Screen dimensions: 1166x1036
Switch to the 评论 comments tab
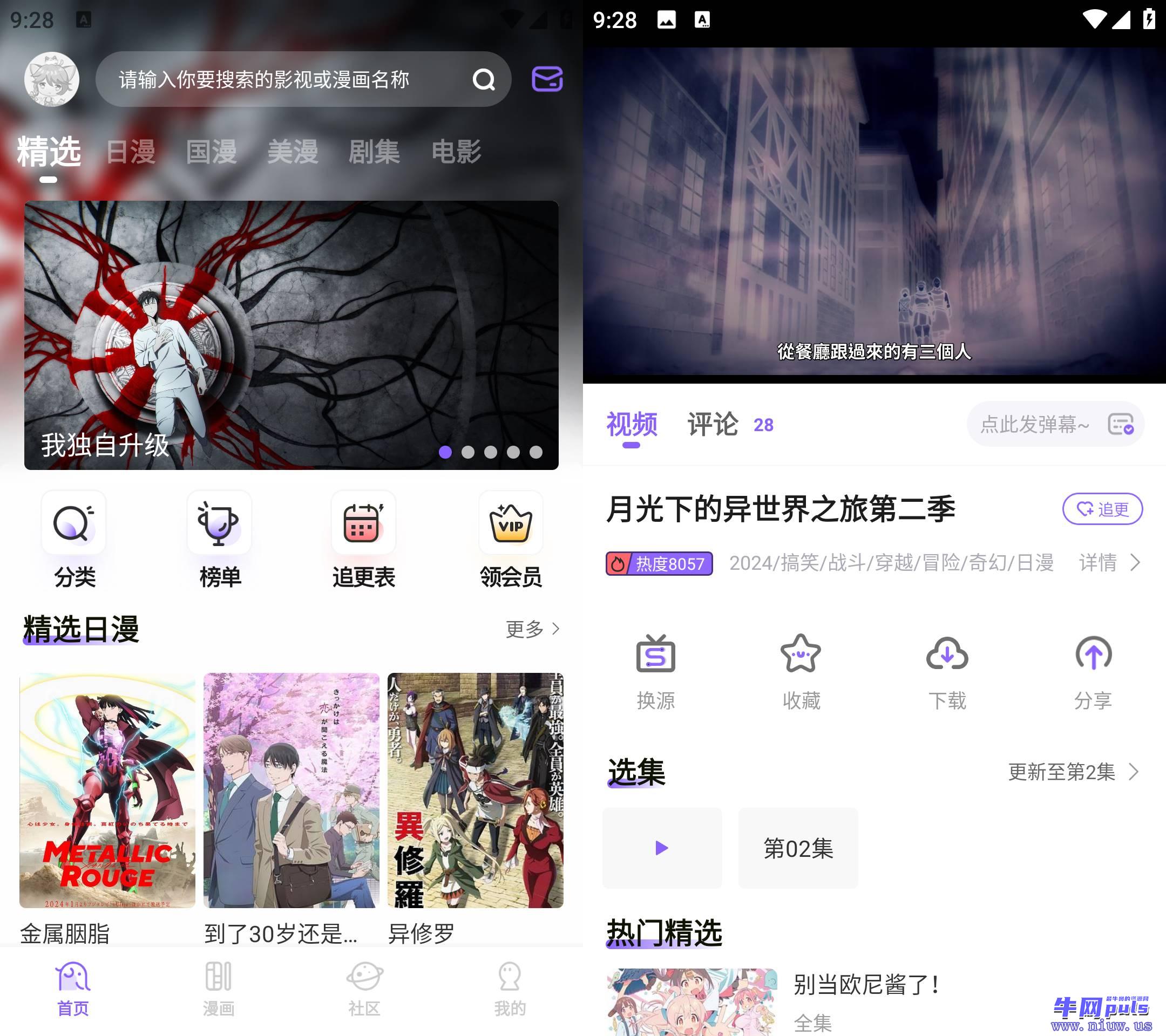(714, 424)
